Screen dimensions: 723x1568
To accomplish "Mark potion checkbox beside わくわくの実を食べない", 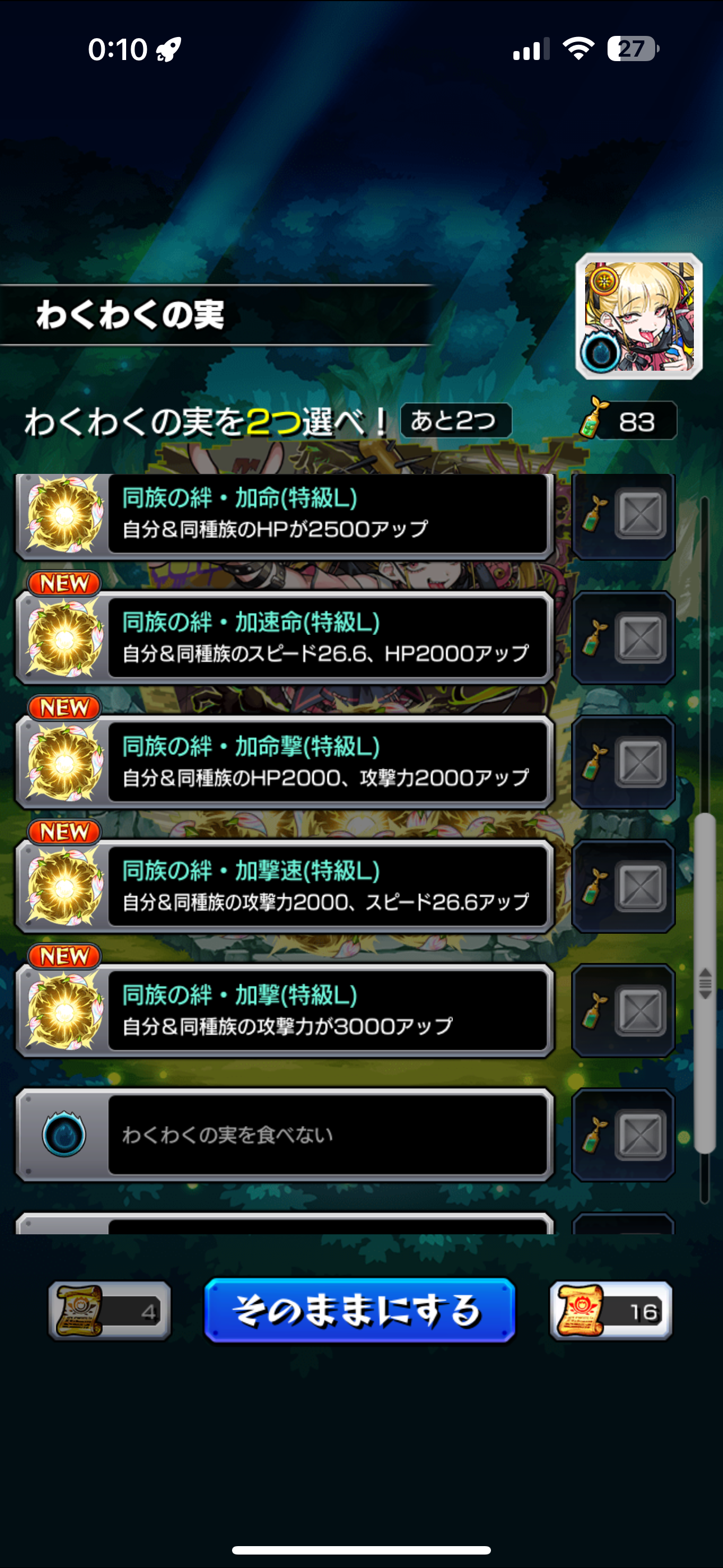I will [639, 1135].
